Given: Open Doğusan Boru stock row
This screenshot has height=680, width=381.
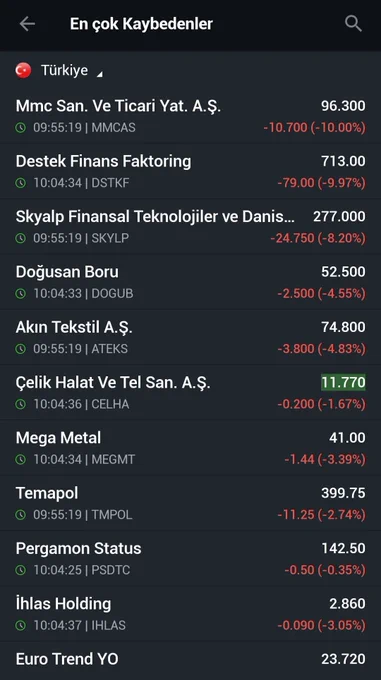Looking at the screenshot, I should click(x=190, y=282).
